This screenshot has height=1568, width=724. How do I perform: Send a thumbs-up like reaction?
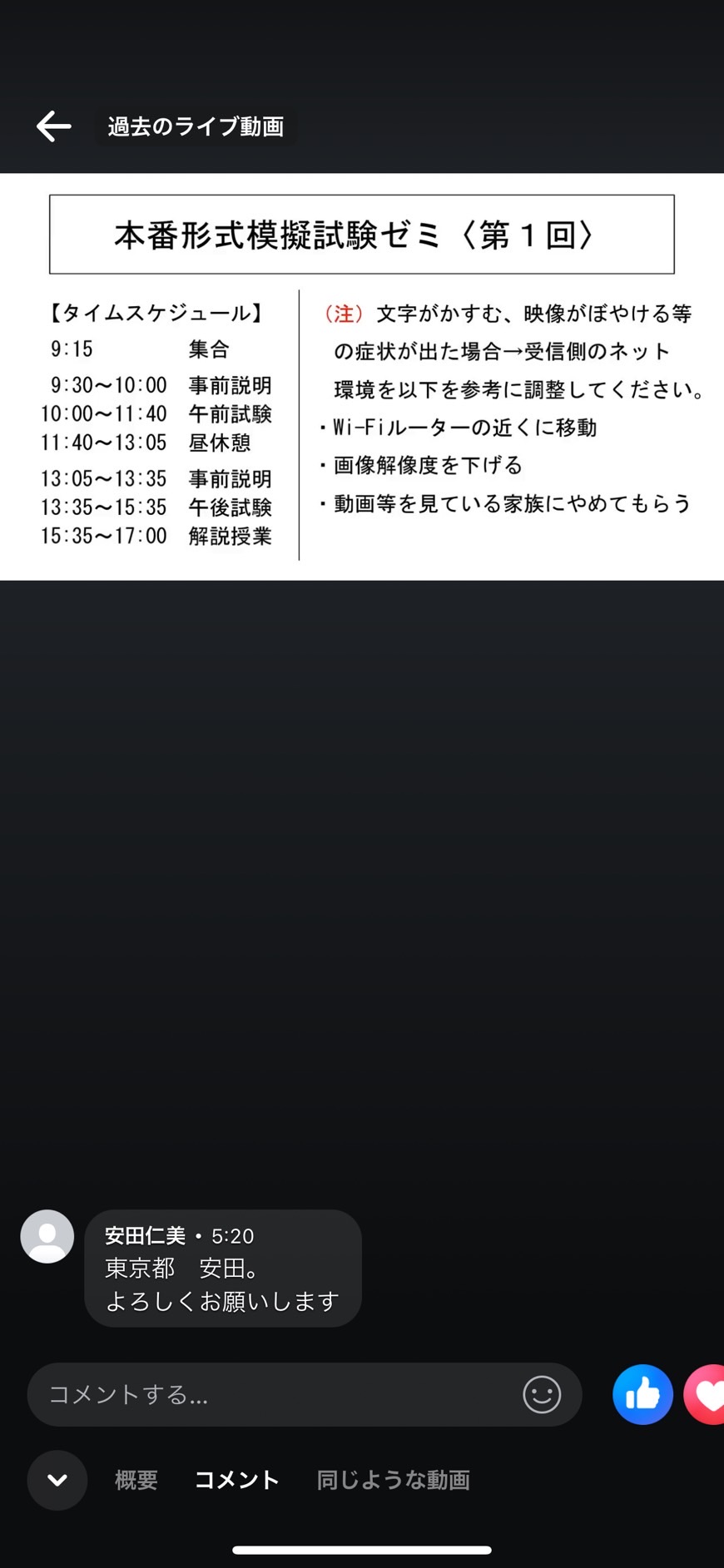(x=642, y=1394)
